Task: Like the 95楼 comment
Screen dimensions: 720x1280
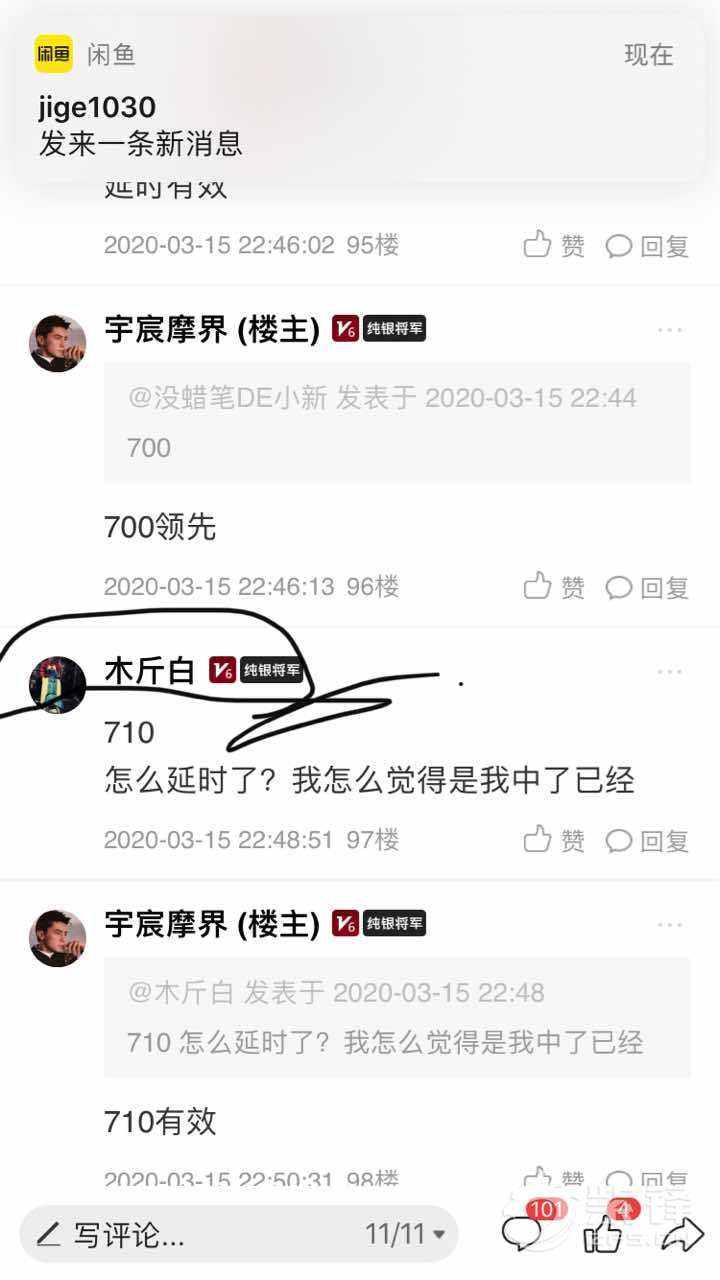Action: coord(554,245)
